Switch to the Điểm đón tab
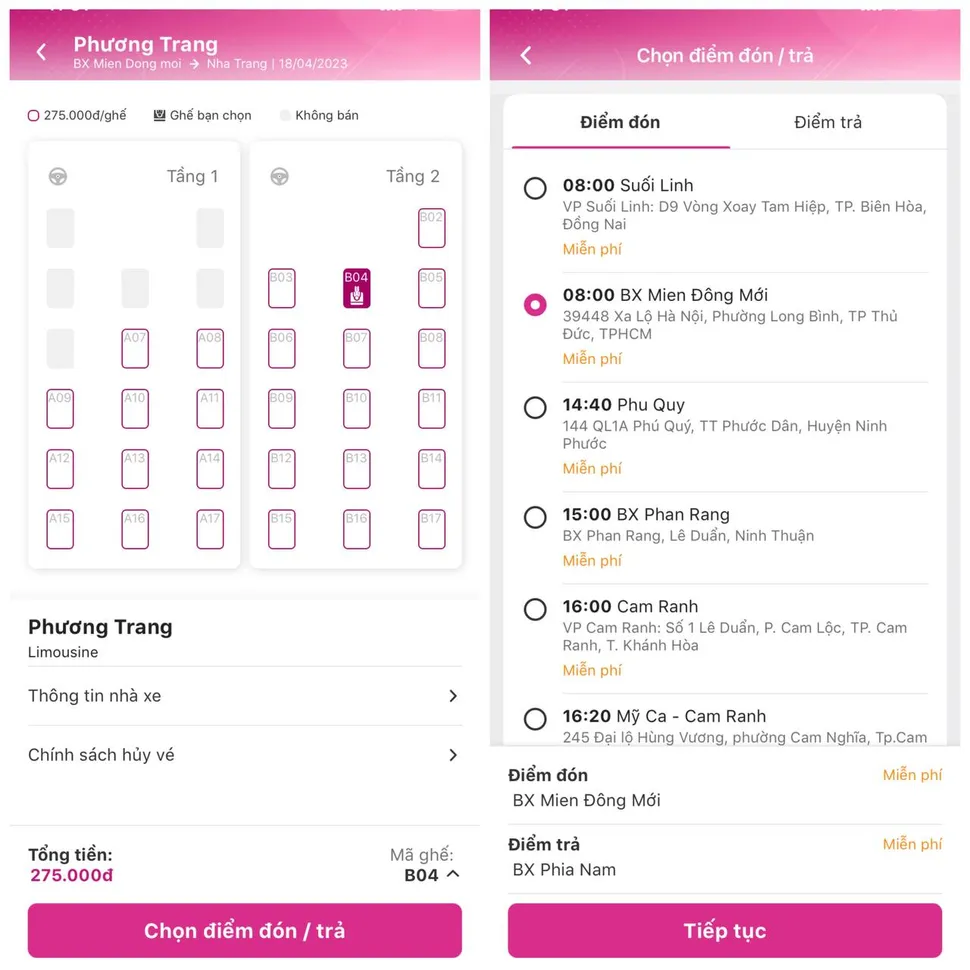The image size is (970, 970). [620, 122]
